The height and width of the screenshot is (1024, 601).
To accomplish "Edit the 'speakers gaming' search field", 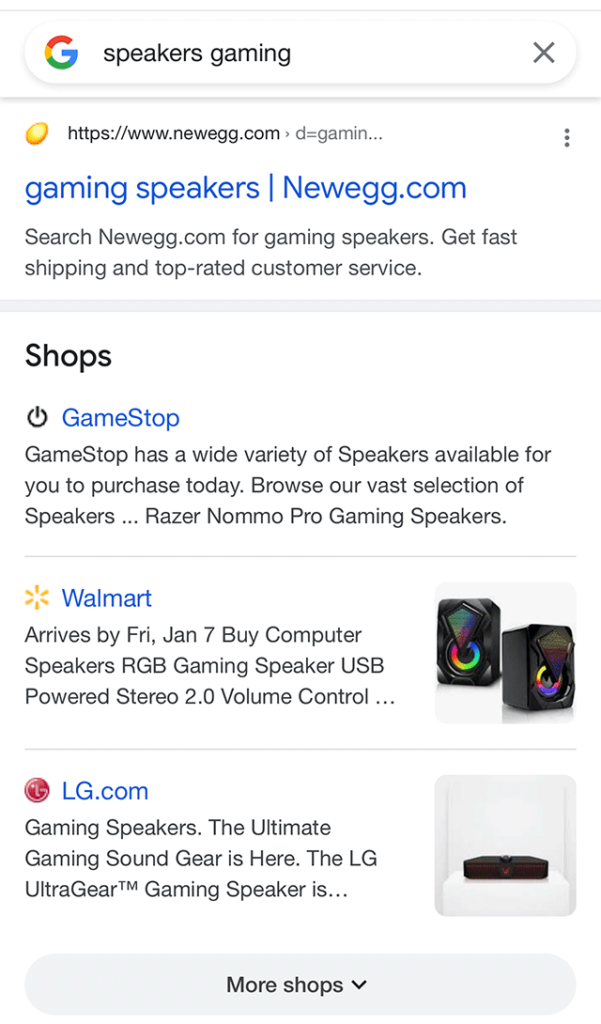I will point(300,53).
